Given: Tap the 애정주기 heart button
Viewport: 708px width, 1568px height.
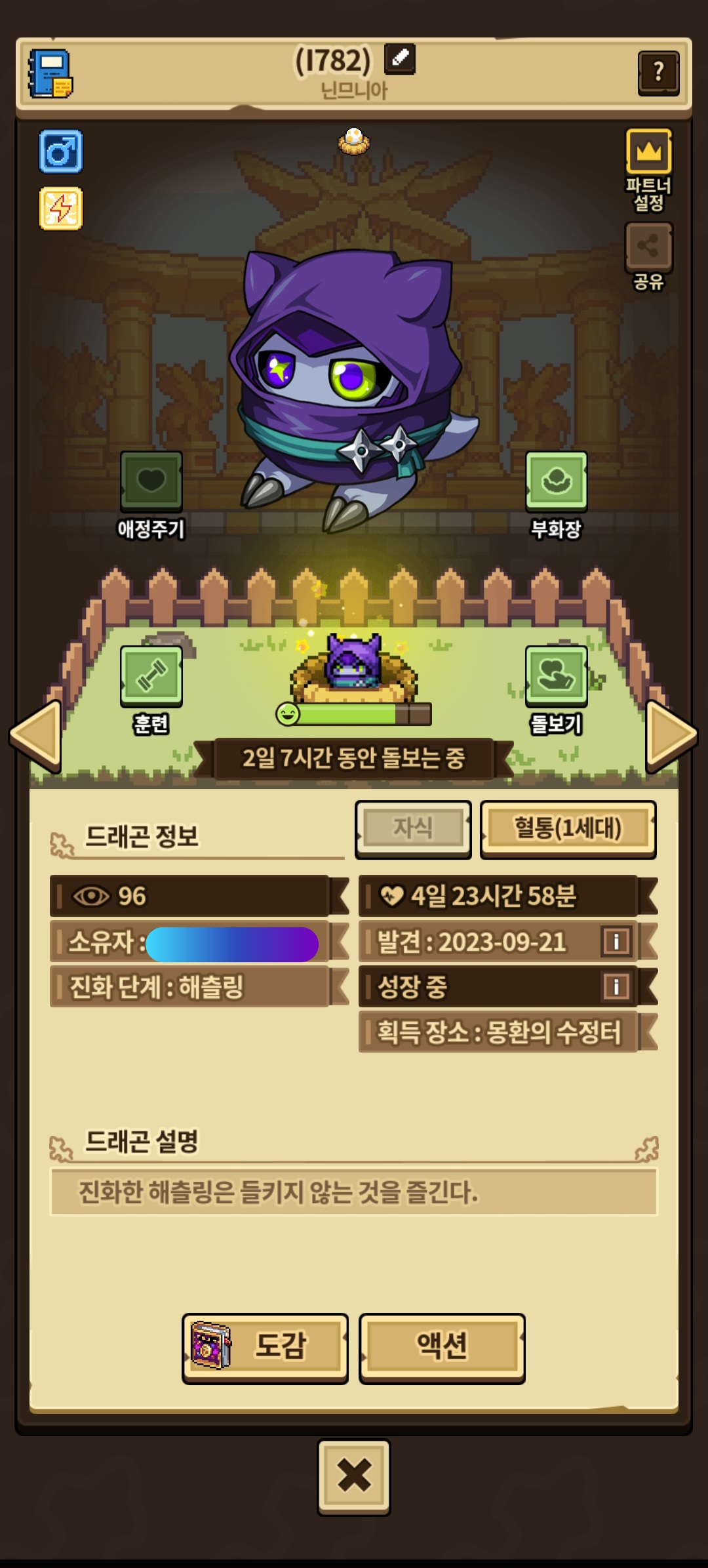Looking at the screenshot, I should [x=151, y=481].
